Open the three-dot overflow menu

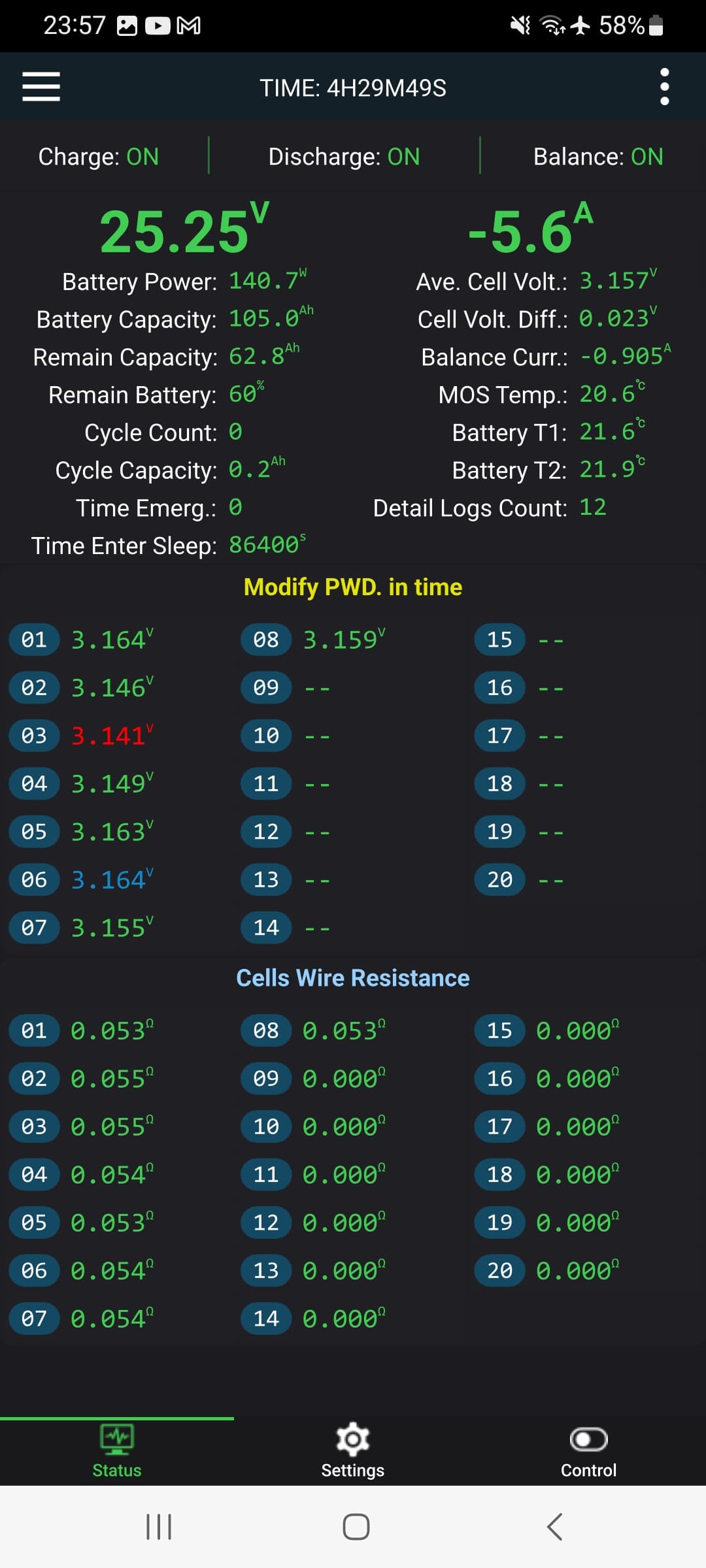[x=664, y=87]
